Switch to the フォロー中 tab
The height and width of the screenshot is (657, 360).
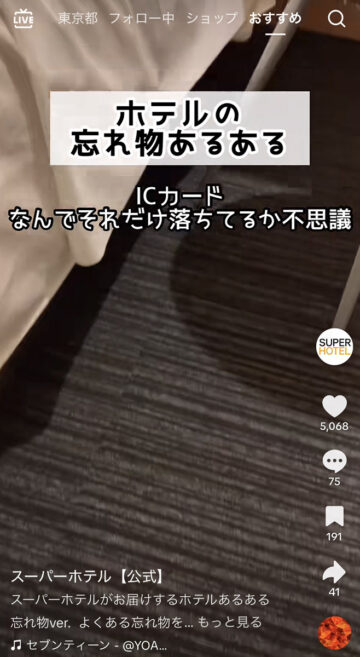[x=142, y=19]
